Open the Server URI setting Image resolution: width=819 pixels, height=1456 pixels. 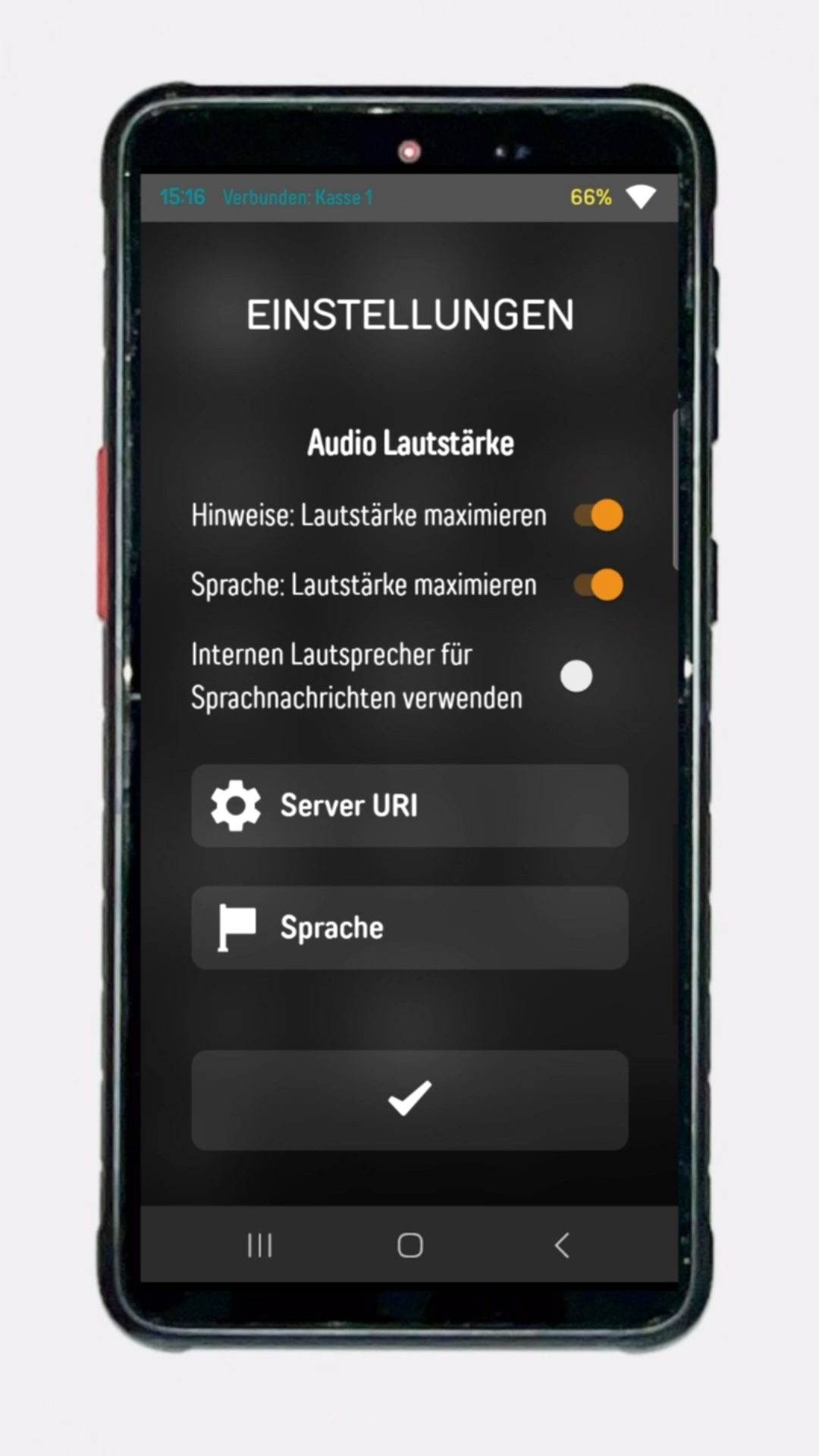(x=409, y=805)
